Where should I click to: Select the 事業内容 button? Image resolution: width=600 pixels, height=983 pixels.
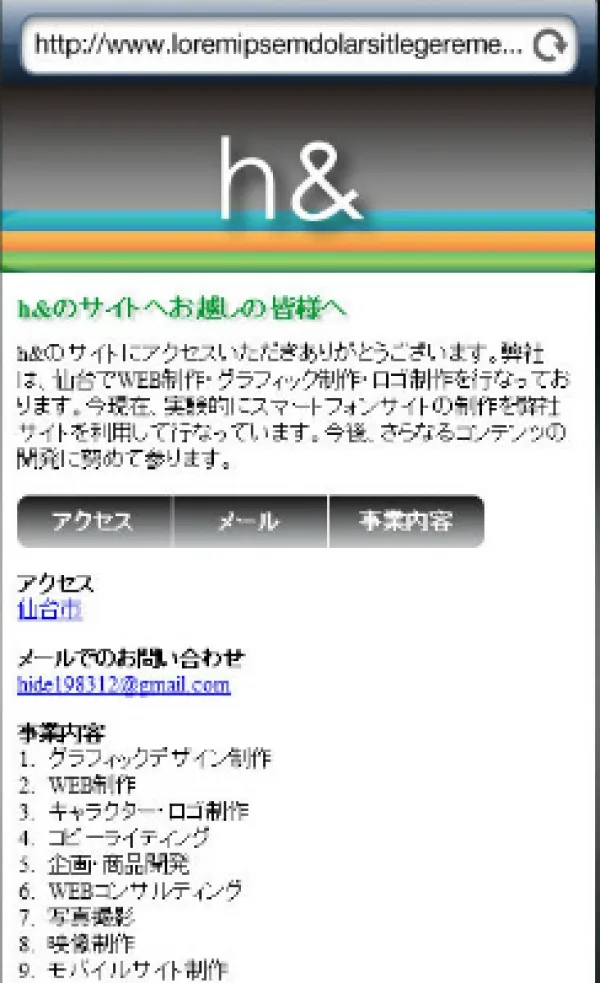coord(406,521)
